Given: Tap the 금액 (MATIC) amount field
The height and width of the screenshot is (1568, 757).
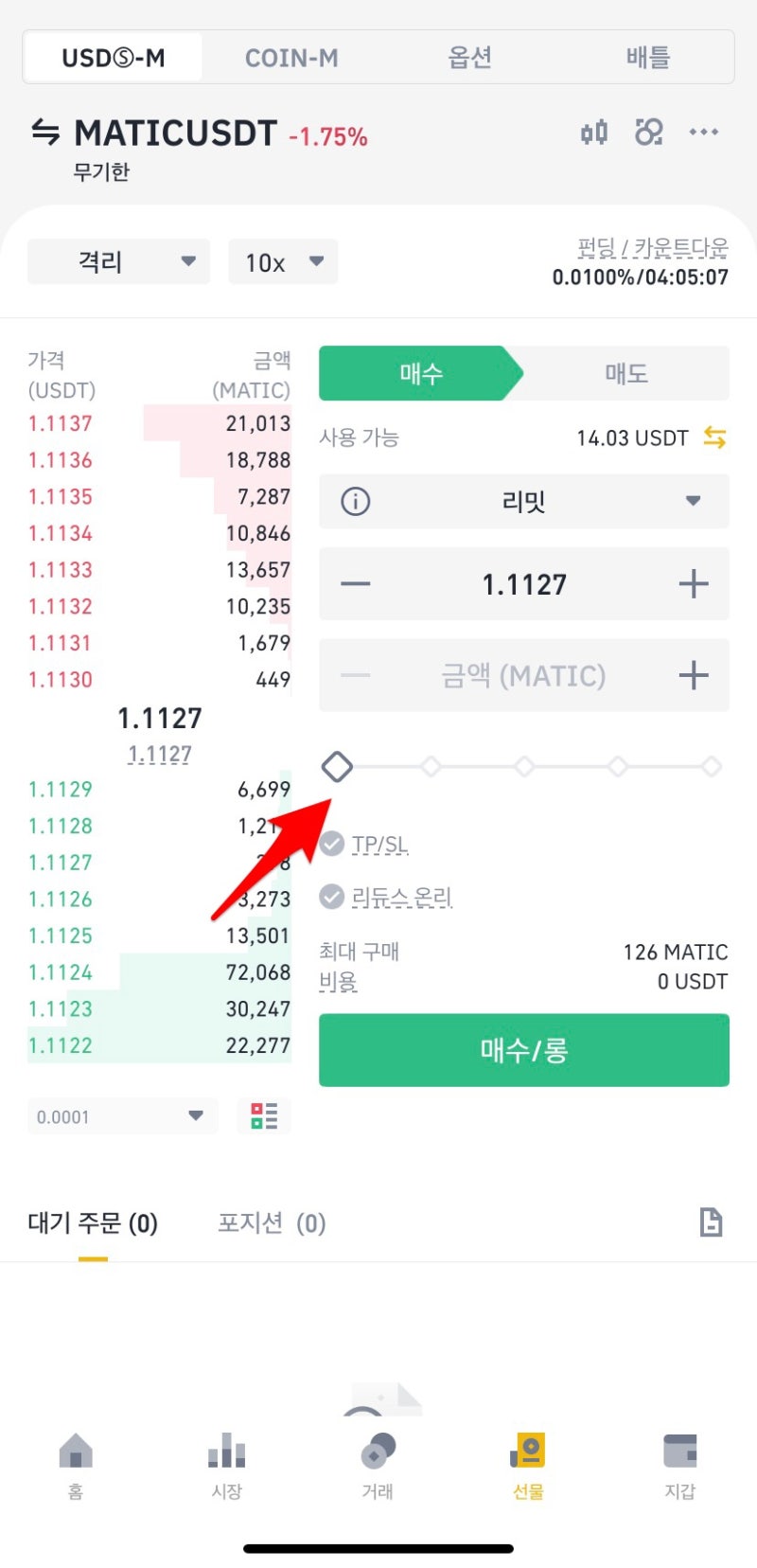Looking at the screenshot, I should click(x=524, y=675).
